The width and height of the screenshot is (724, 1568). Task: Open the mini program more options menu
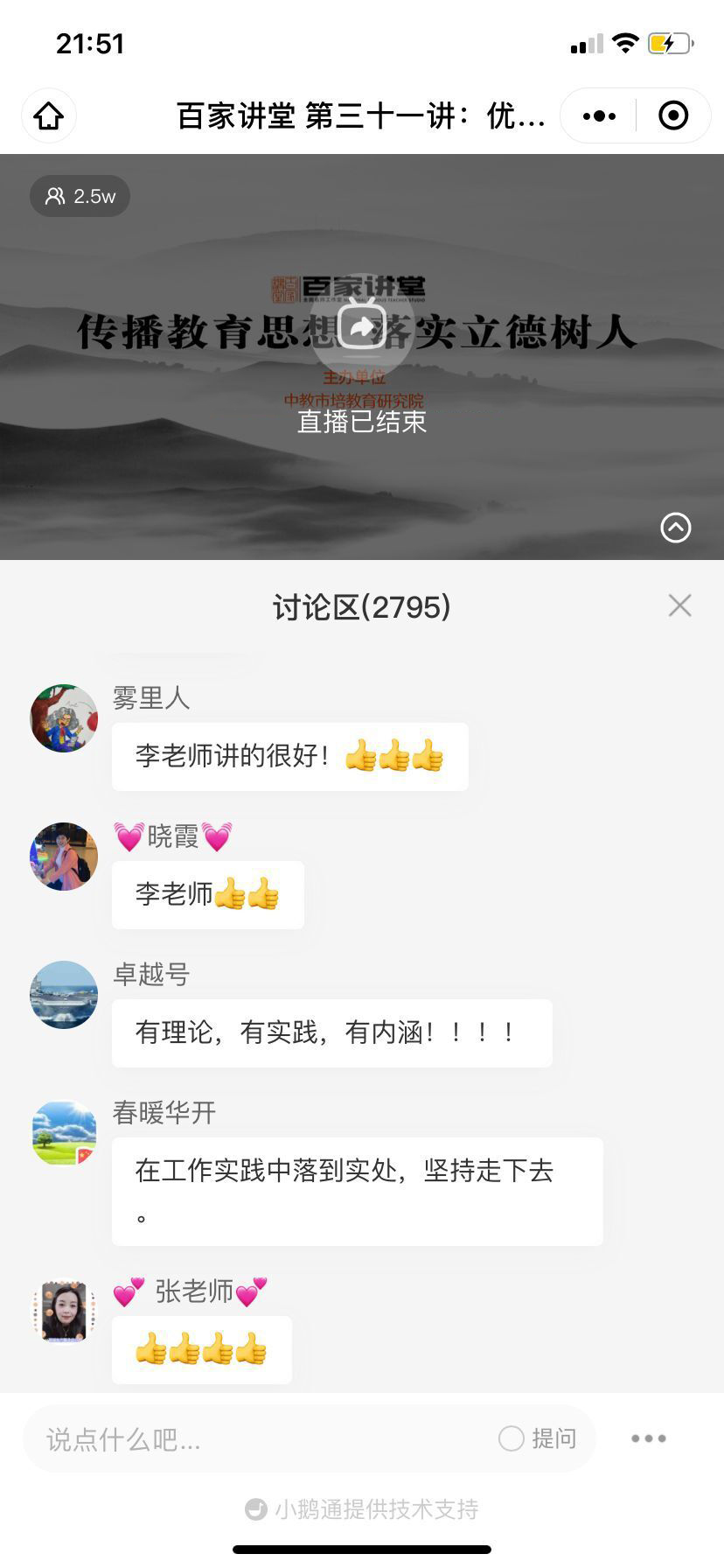599,115
